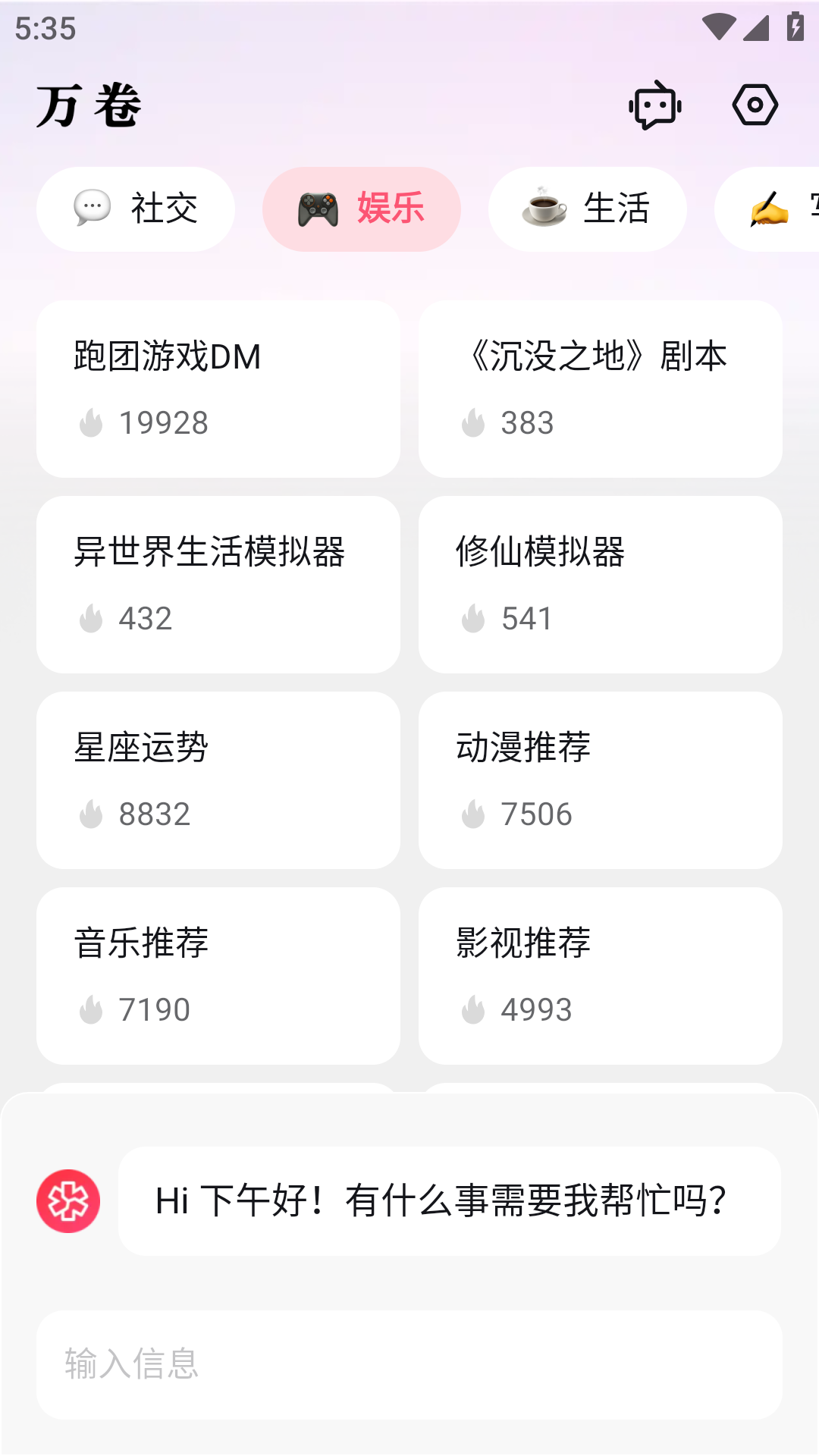Switch to the 社交 category tab
This screenshot has height=1456, width=819.
pos(136,209)
